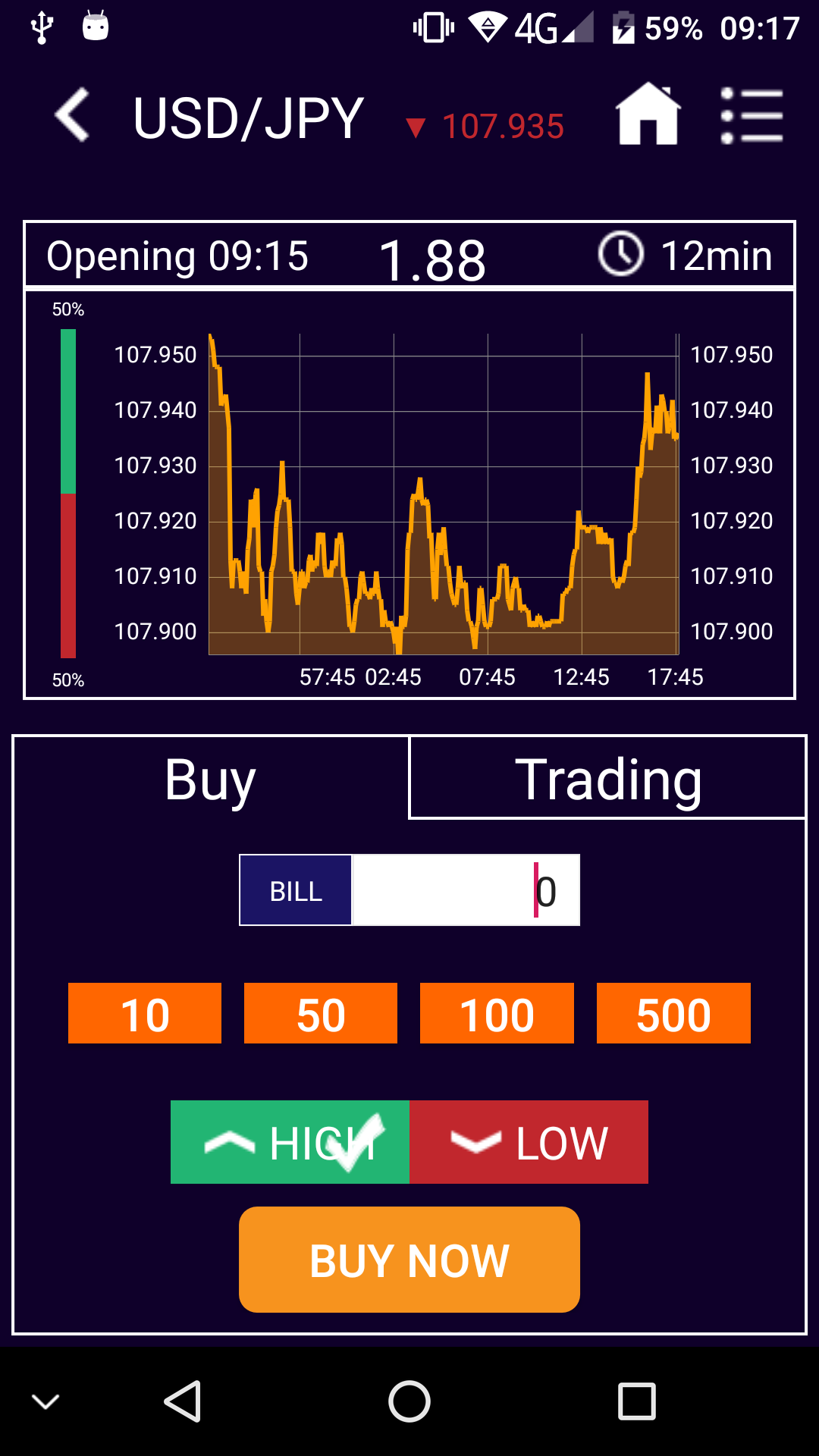Viewport: 819px width, 1456px height.
Task: Select the Buy tab
Action: pos(210,778)
